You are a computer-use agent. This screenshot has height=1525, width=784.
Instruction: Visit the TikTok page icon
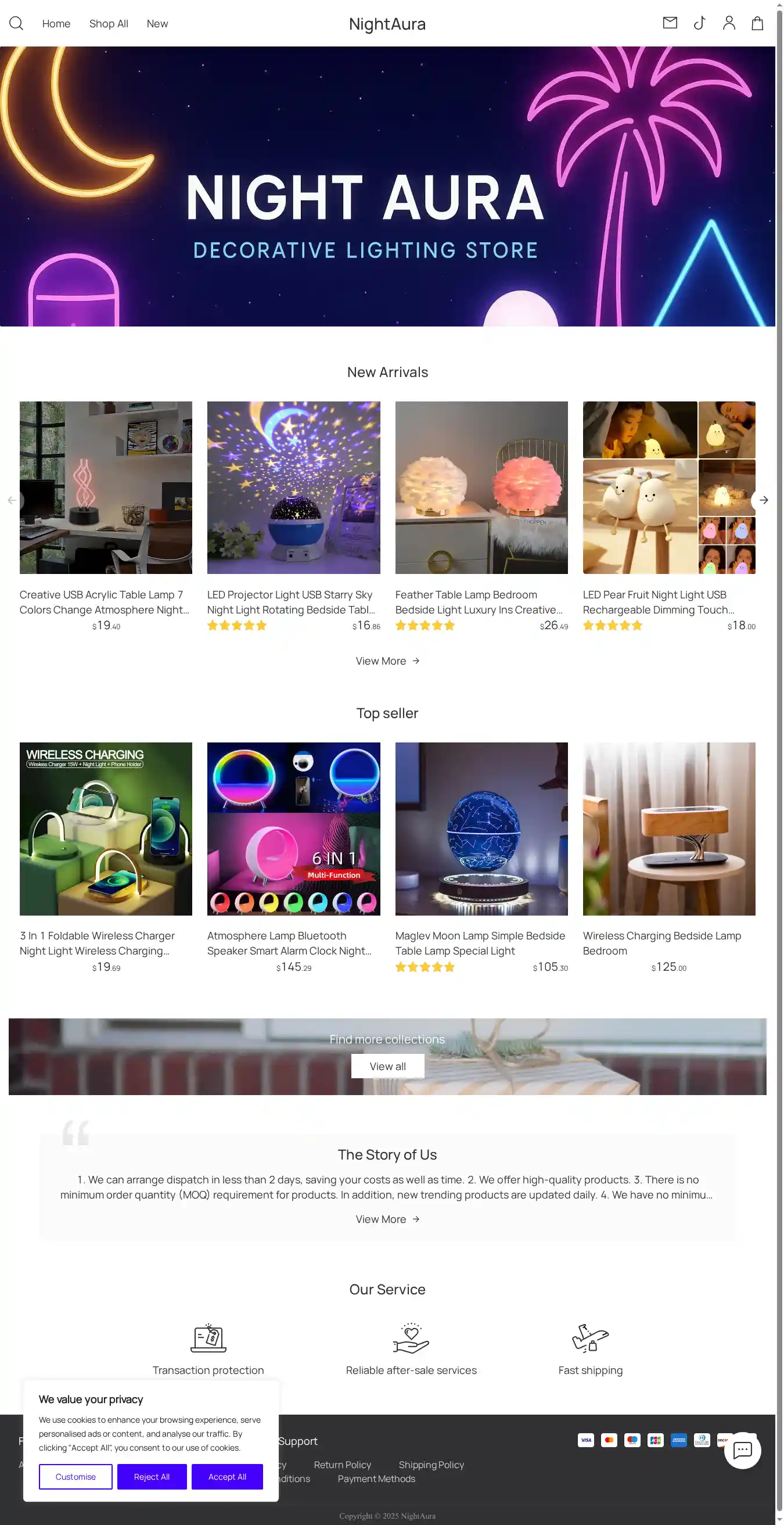coord(699,23)
